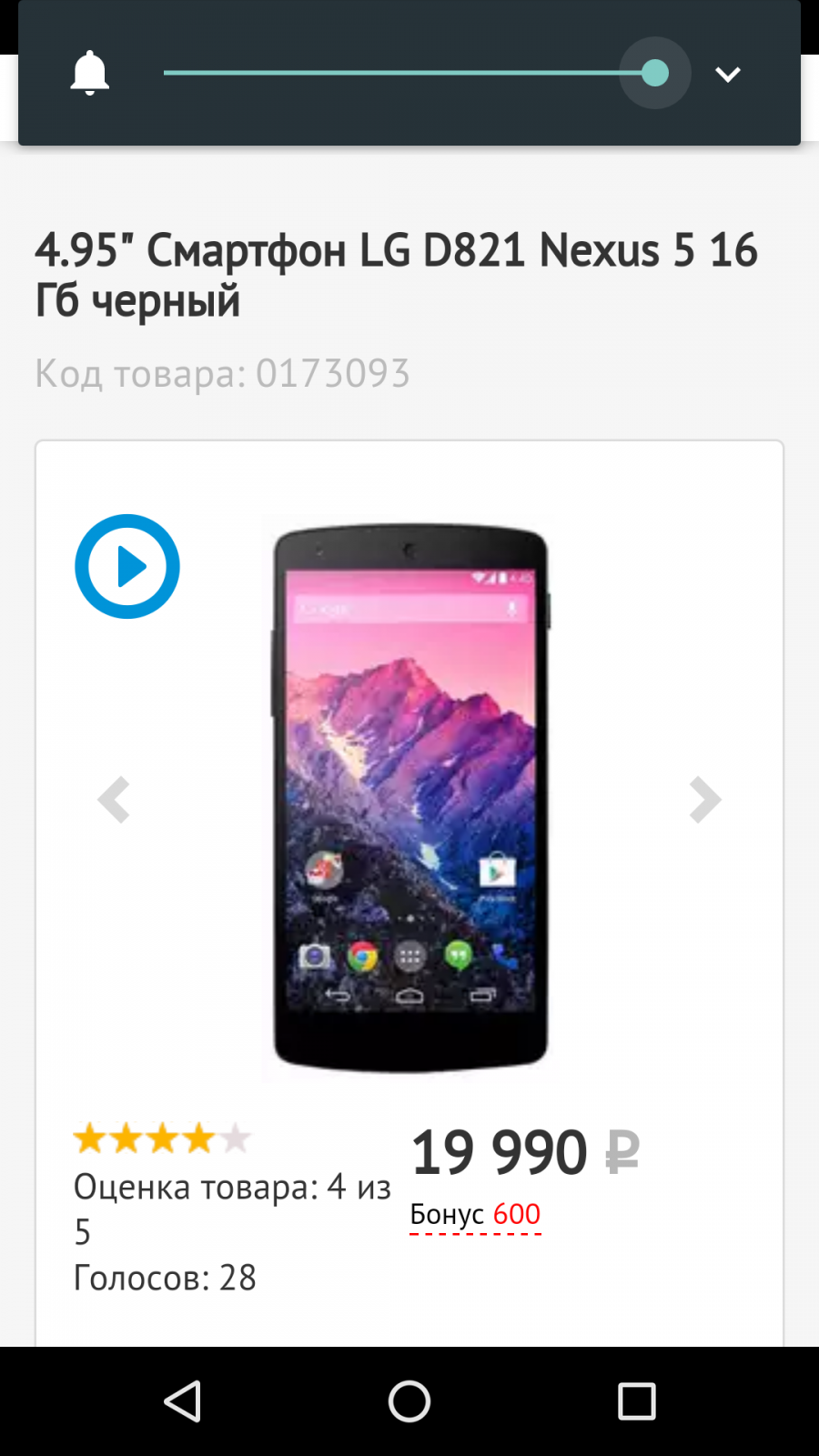
Task: Play the product video
Action: pos(127,566)
